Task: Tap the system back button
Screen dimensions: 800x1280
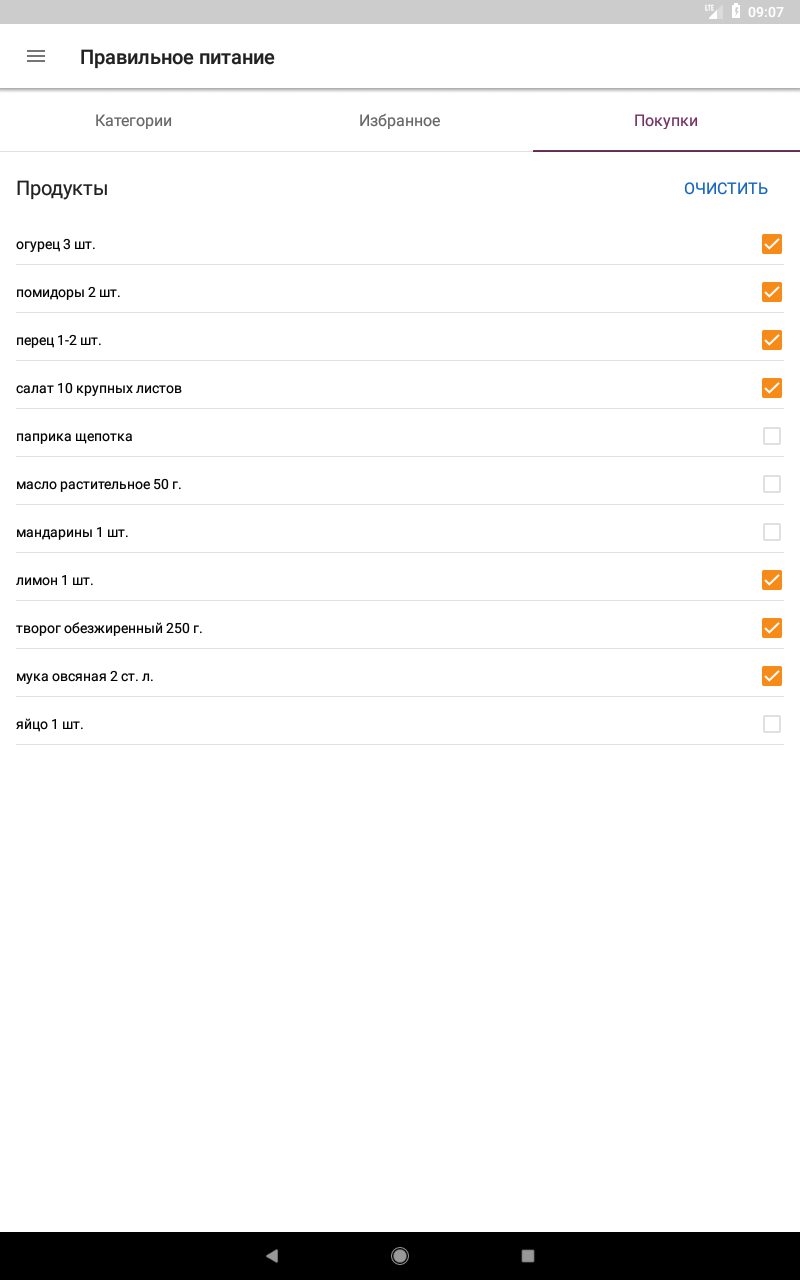Action: click(272, 1256)
